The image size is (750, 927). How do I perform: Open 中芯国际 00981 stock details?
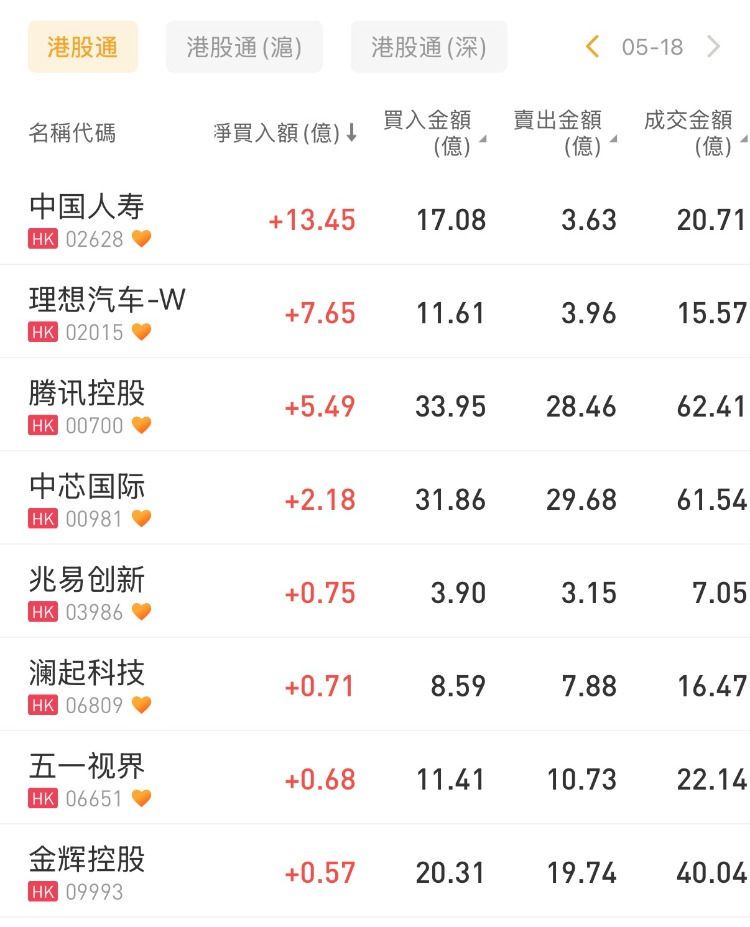[x=375, y=498]
